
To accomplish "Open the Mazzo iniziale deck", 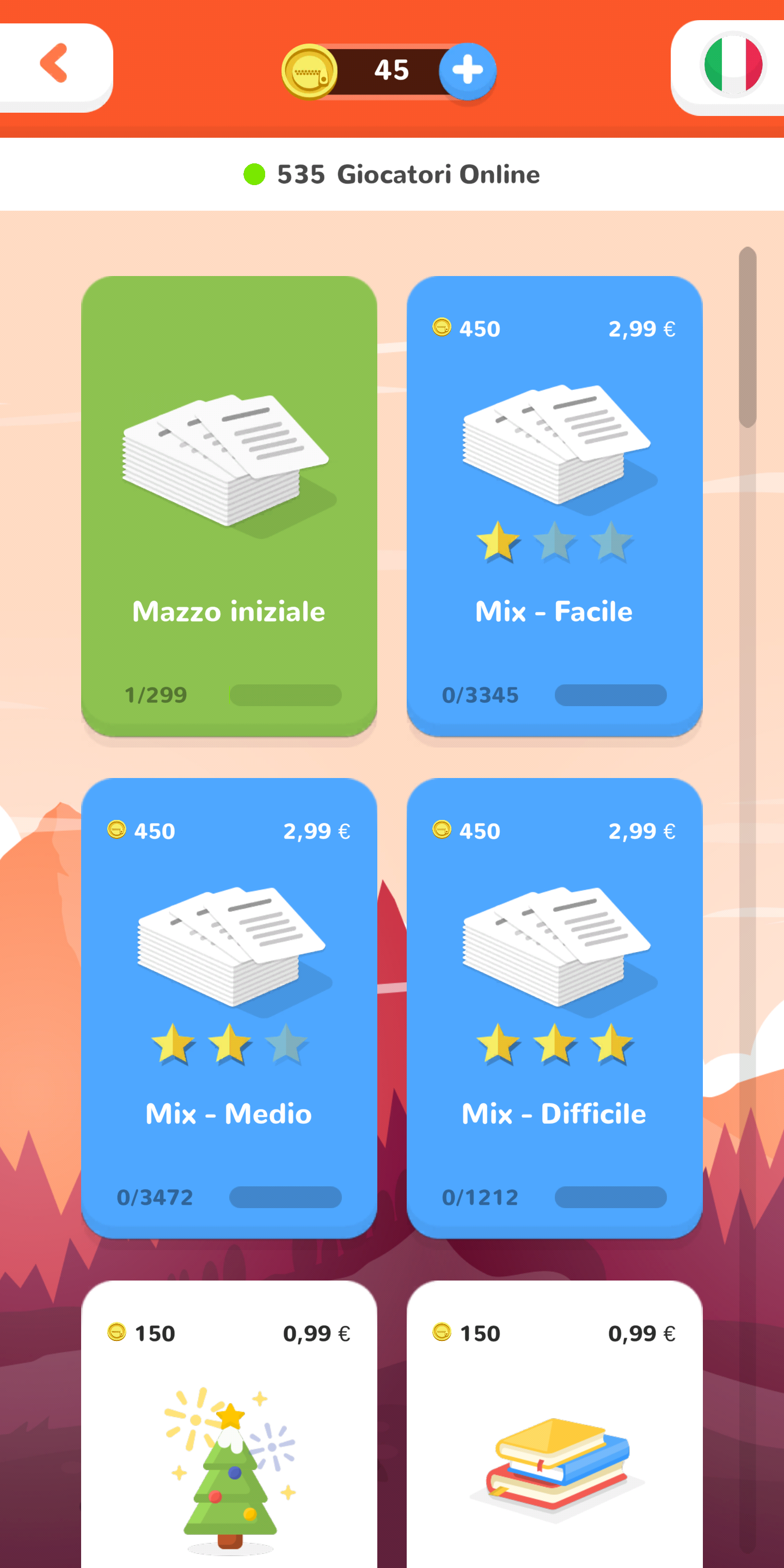I will 229,506.
